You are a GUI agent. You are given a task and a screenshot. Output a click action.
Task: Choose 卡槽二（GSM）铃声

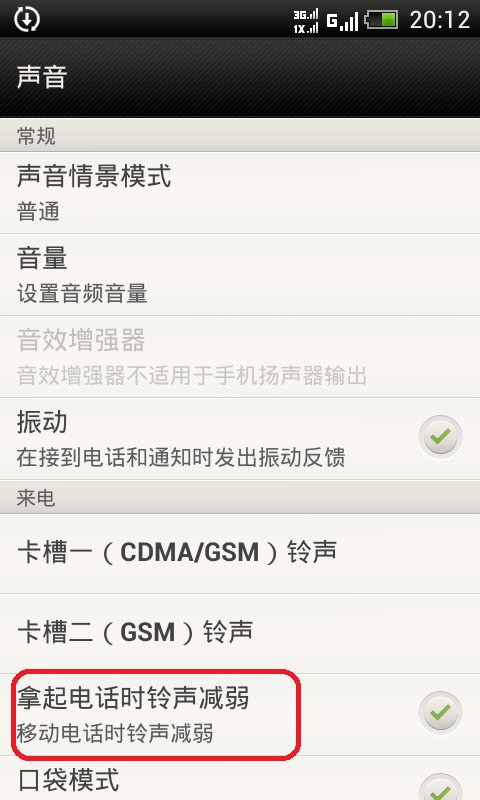pos(240,633)
